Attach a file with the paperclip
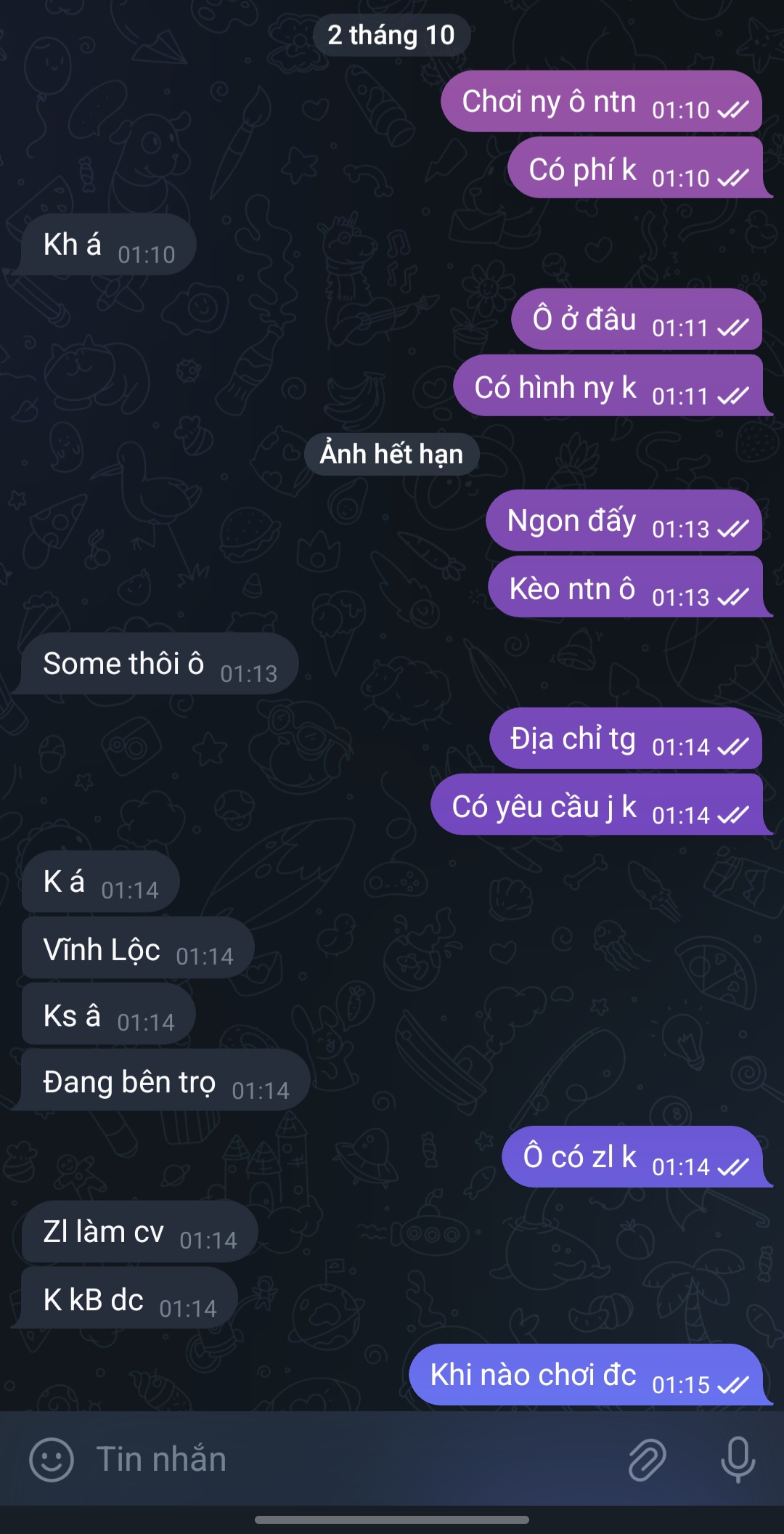Screen dimensions: 784x1534 (647, 1459)
